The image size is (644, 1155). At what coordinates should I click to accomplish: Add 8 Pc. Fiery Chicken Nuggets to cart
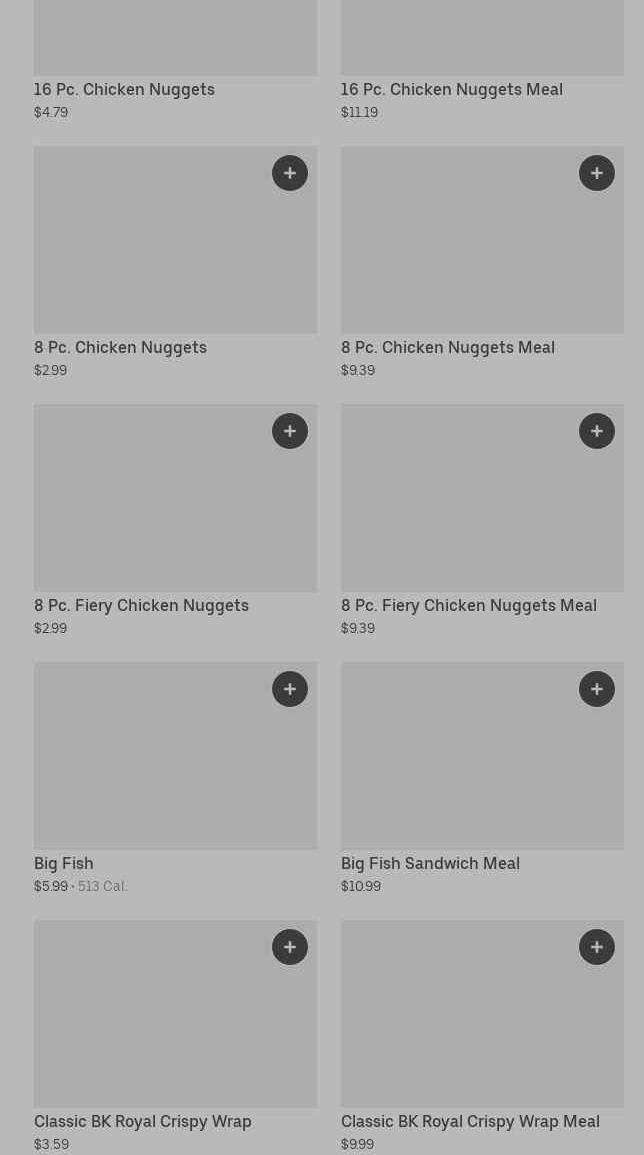coord(290,431)
